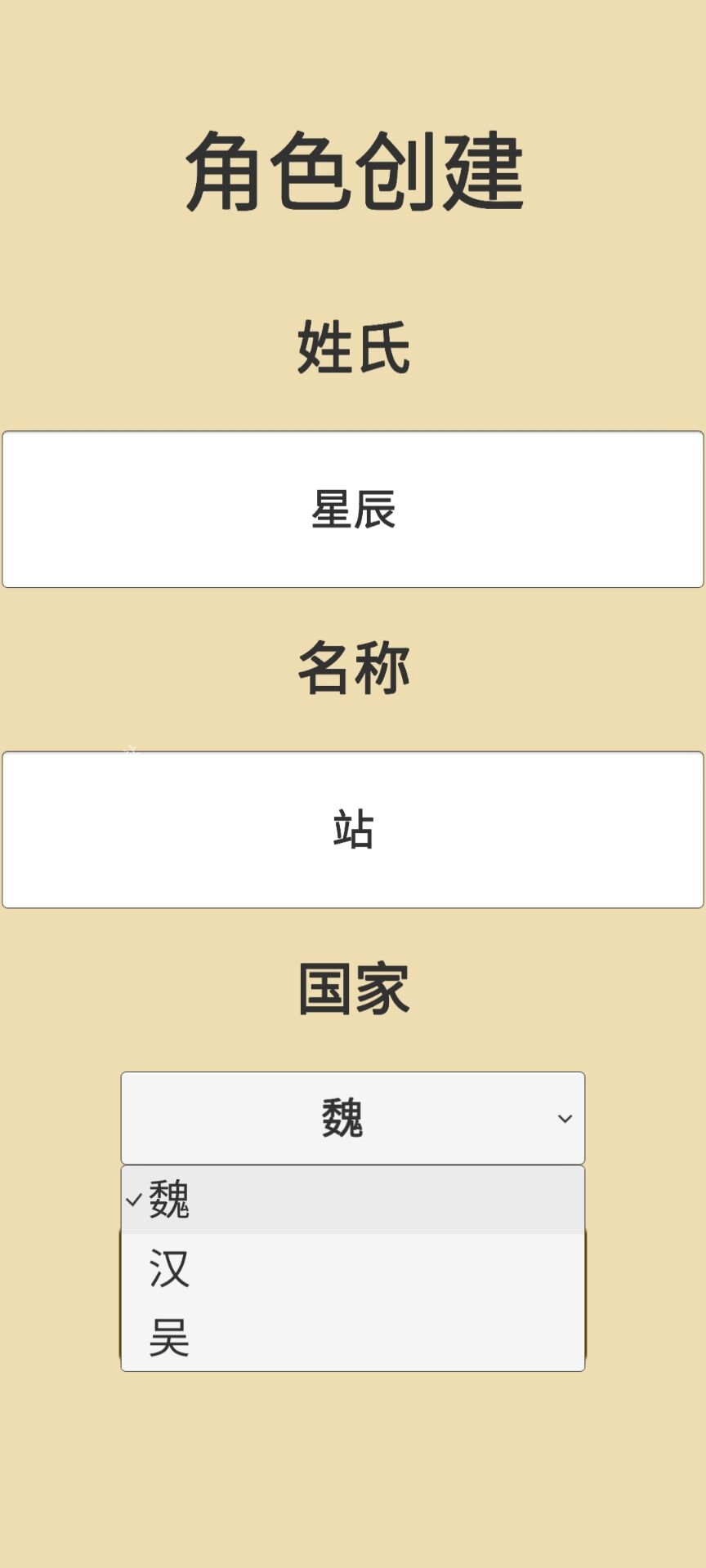This screenshot has width=706, height=1568.
Task: Pick 吴 as the country
Action: click(x=353, y=1337)
